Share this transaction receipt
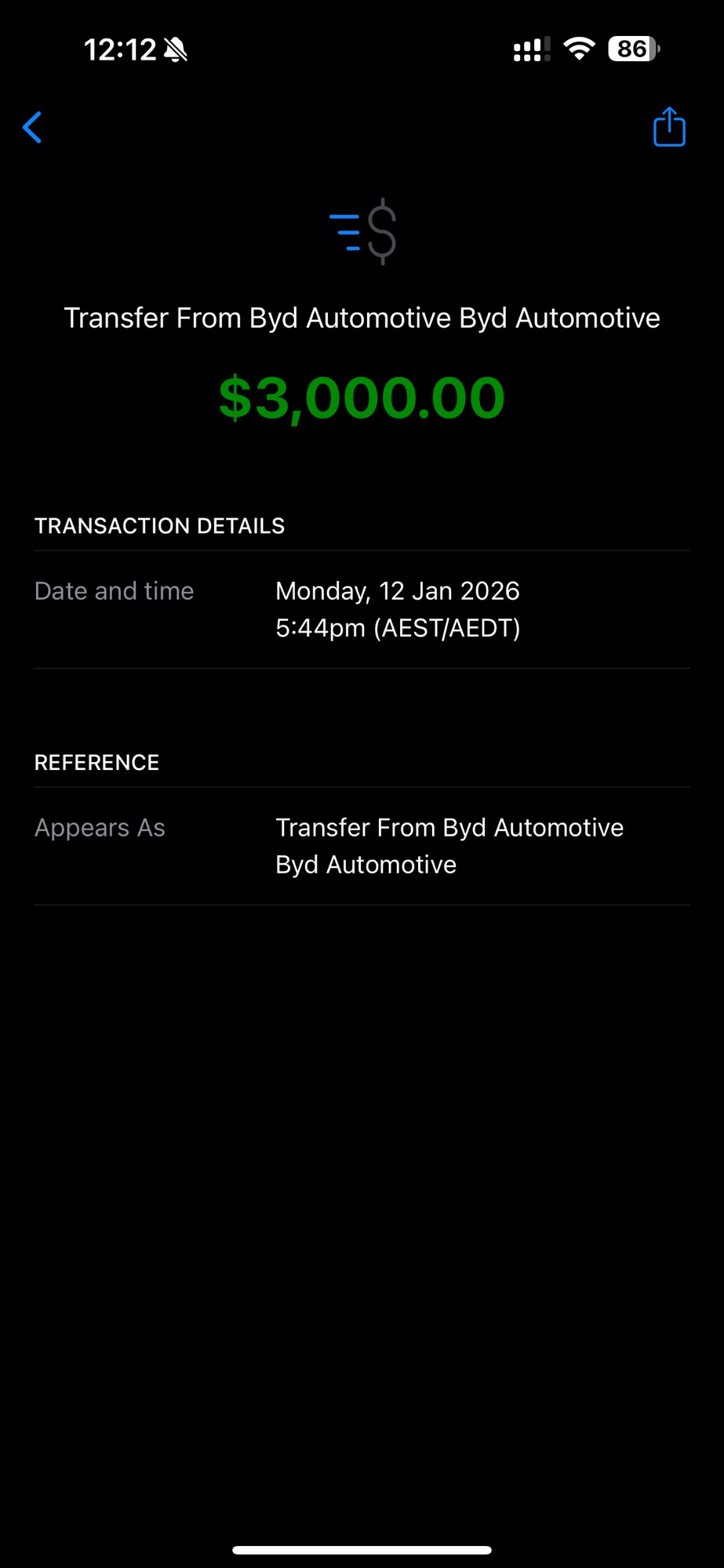This screenshot has width=724, height=1568. tap(669, 127)
